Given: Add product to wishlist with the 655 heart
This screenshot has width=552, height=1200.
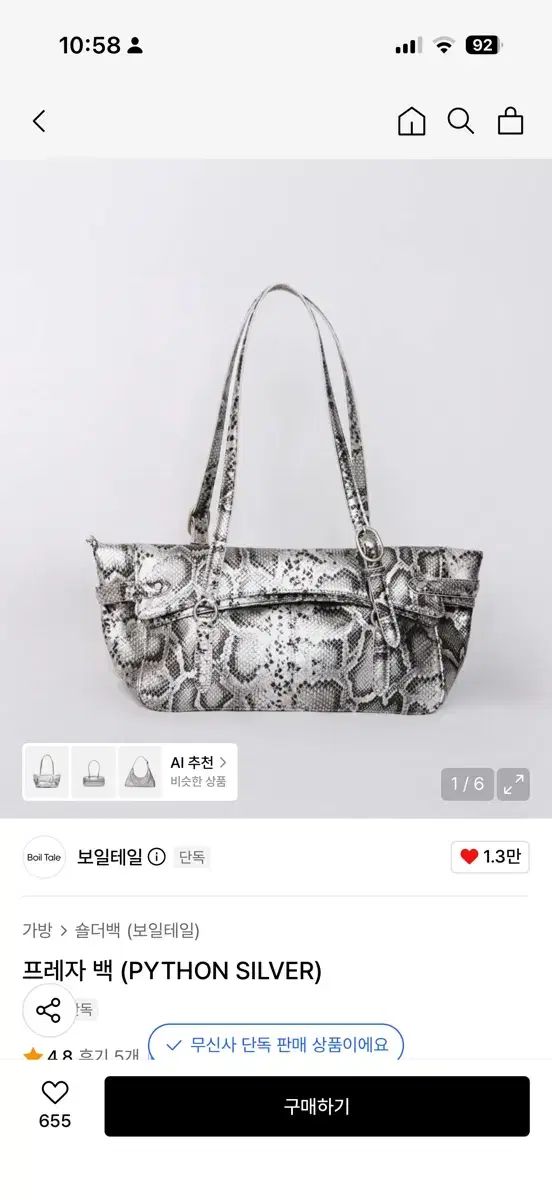Looking at the screenshot, I should pos(55,1105).
